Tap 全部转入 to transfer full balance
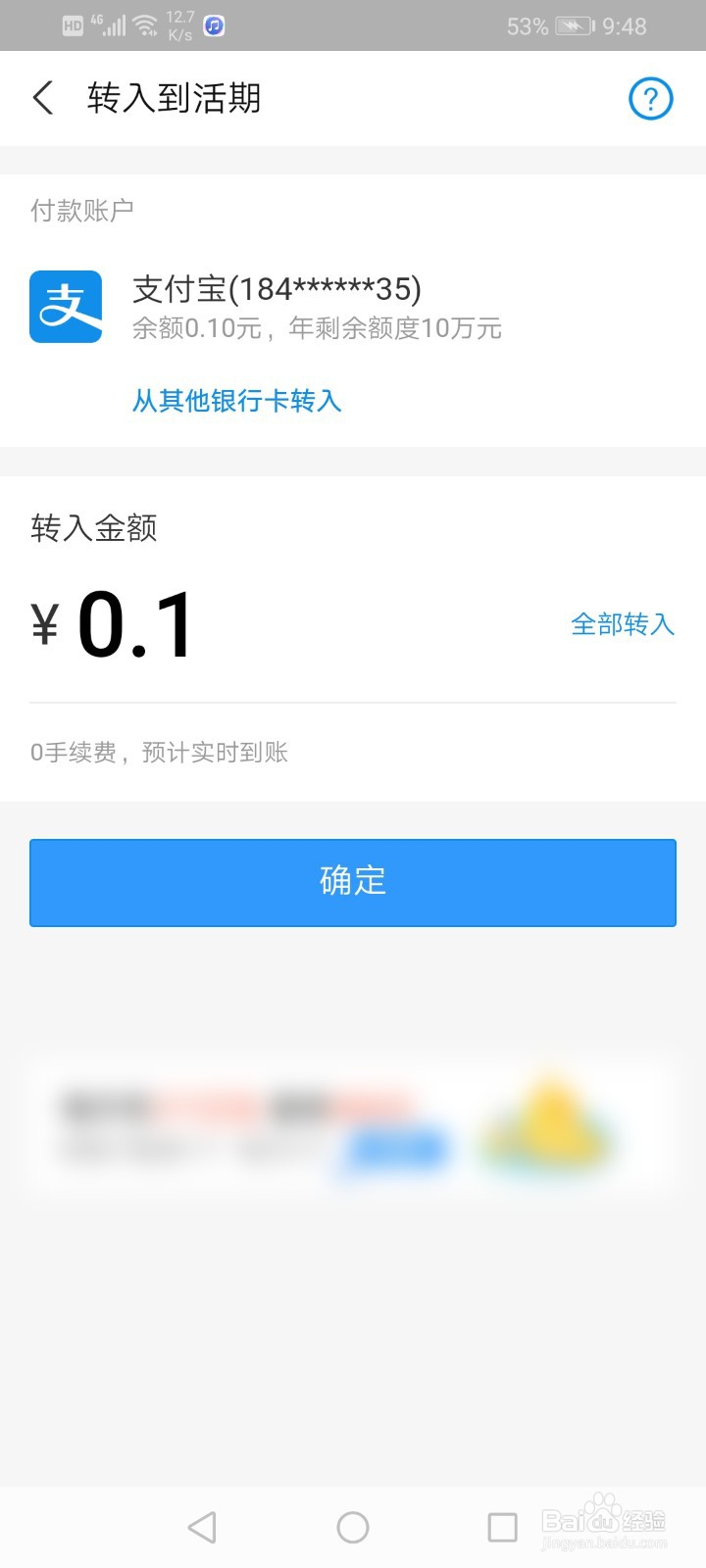The image size is (706, 1568). tap(622, 624)
